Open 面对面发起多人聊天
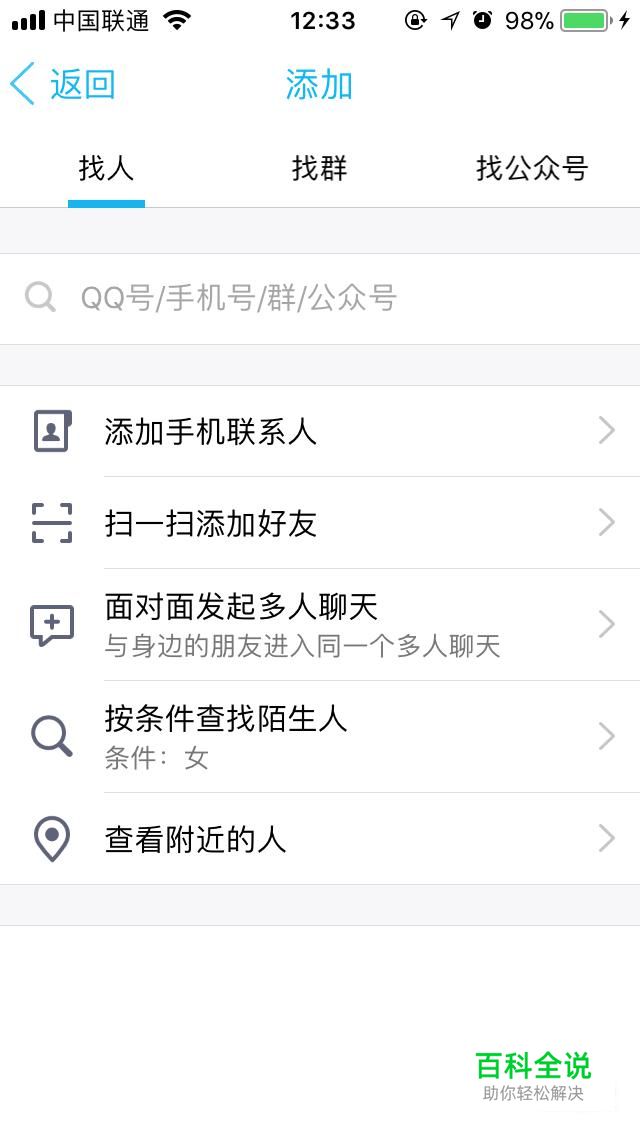 (320, 625)
